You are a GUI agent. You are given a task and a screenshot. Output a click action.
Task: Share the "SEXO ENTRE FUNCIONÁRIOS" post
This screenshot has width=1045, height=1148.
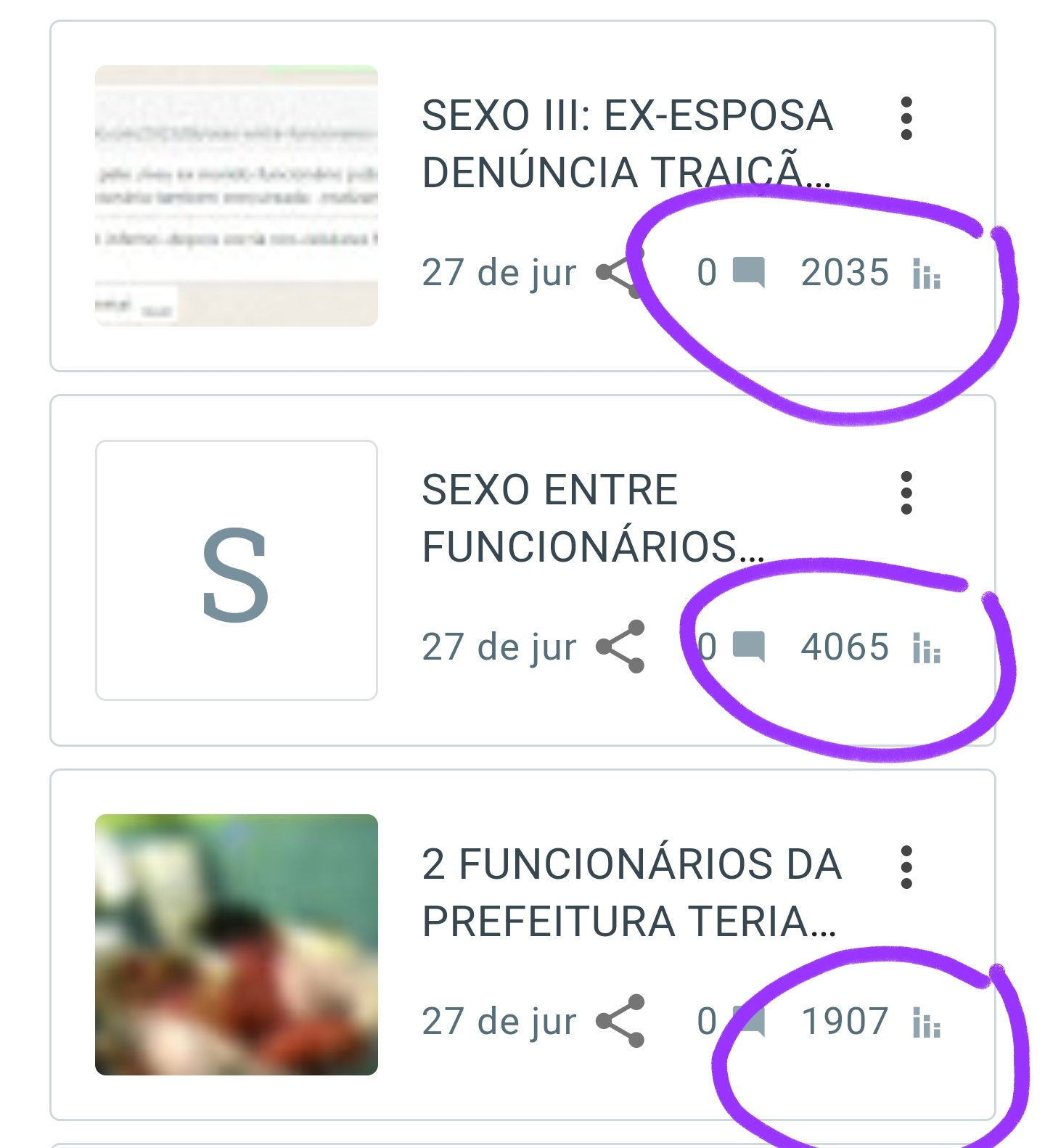[x=620, y=647]
